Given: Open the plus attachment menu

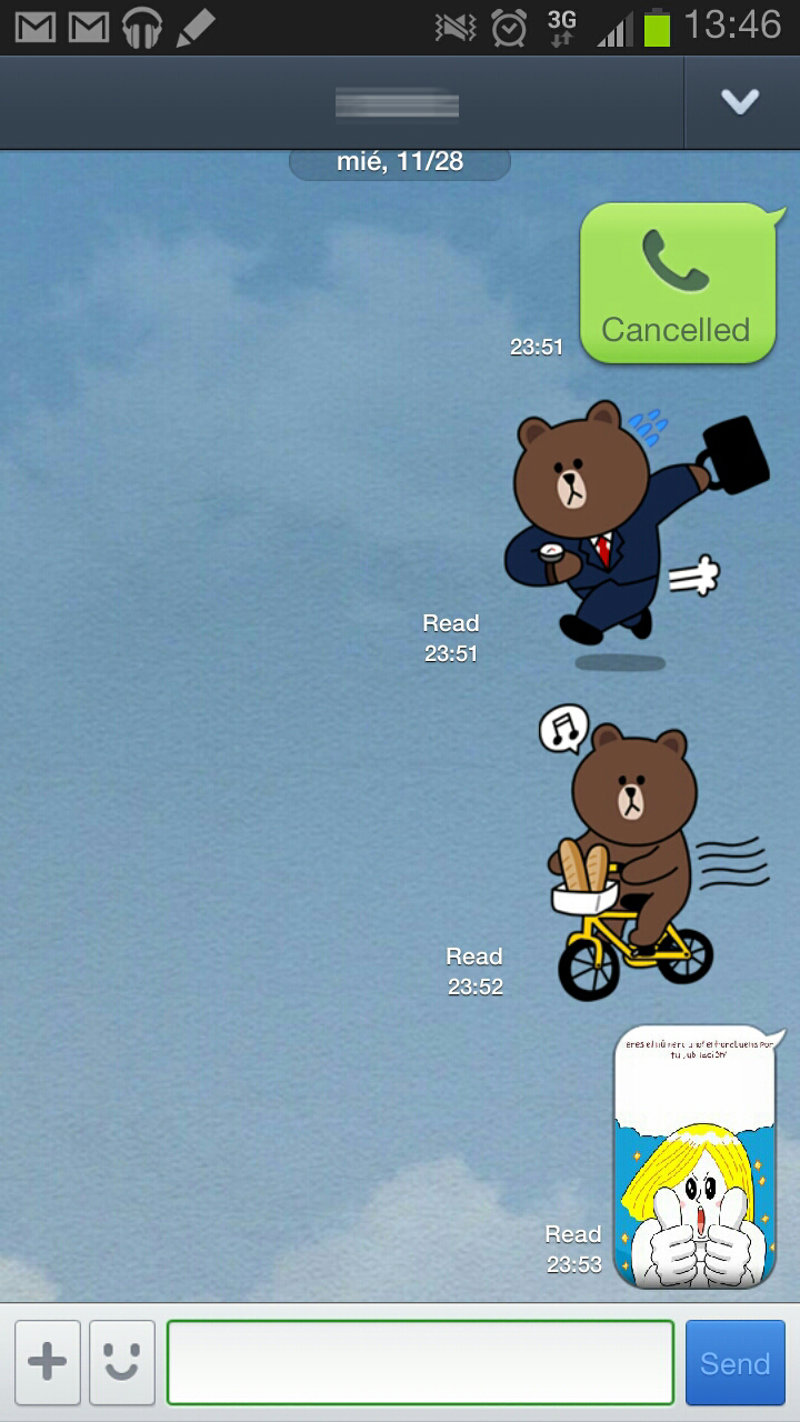Looking at the screenshot, I should (47, 1362).
